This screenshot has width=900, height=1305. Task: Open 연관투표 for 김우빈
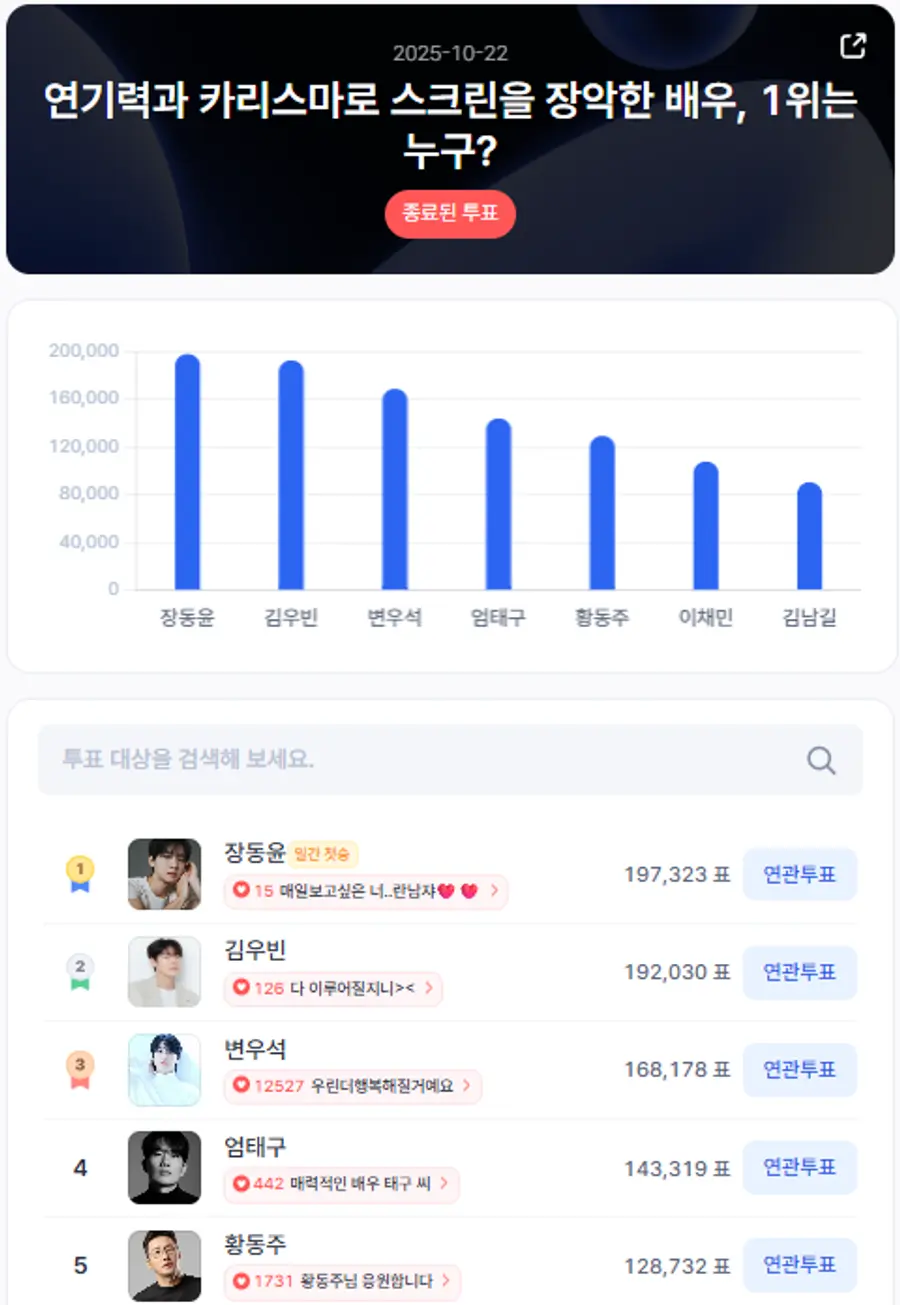click(801, 972)
